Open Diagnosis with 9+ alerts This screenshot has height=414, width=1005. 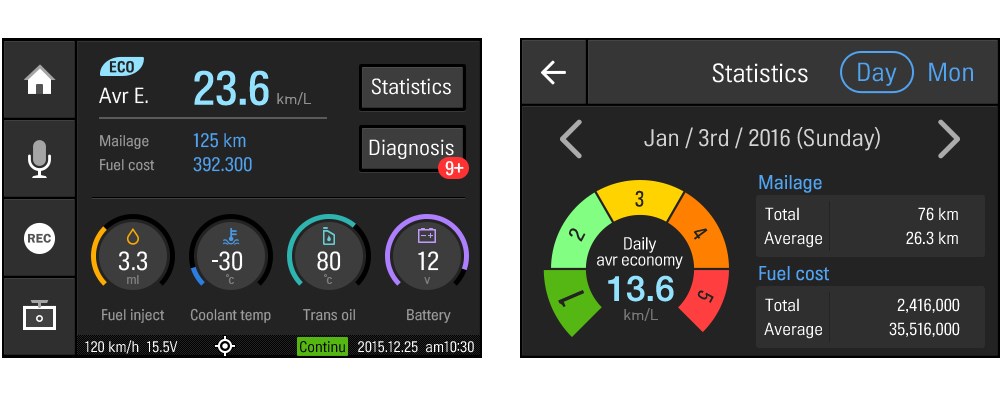coord(411,149)
